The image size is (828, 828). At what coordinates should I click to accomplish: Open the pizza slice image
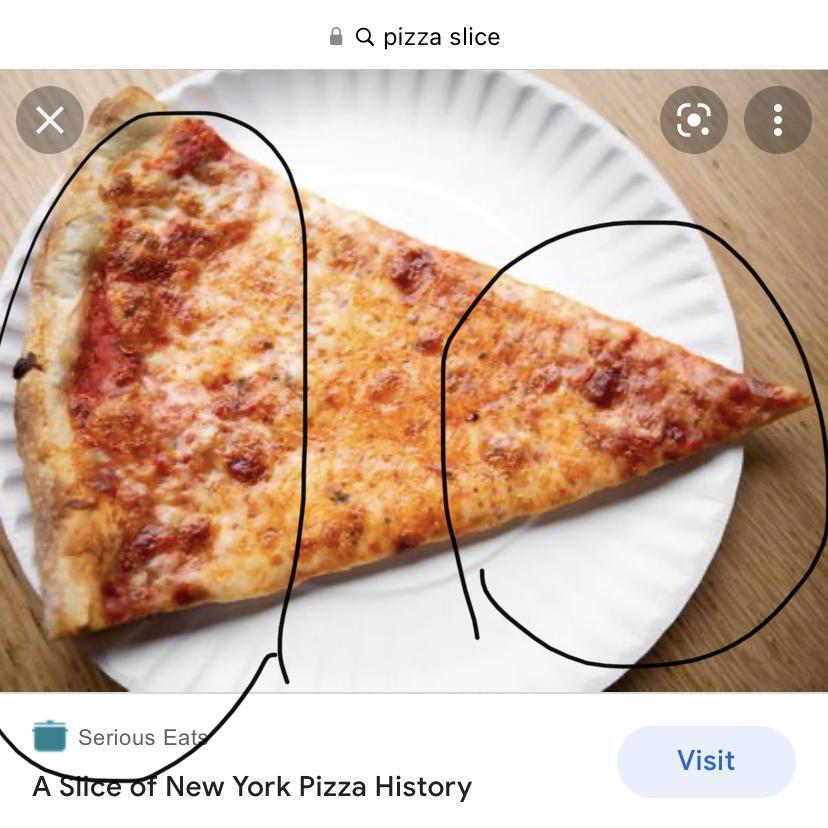coord(414,380)
